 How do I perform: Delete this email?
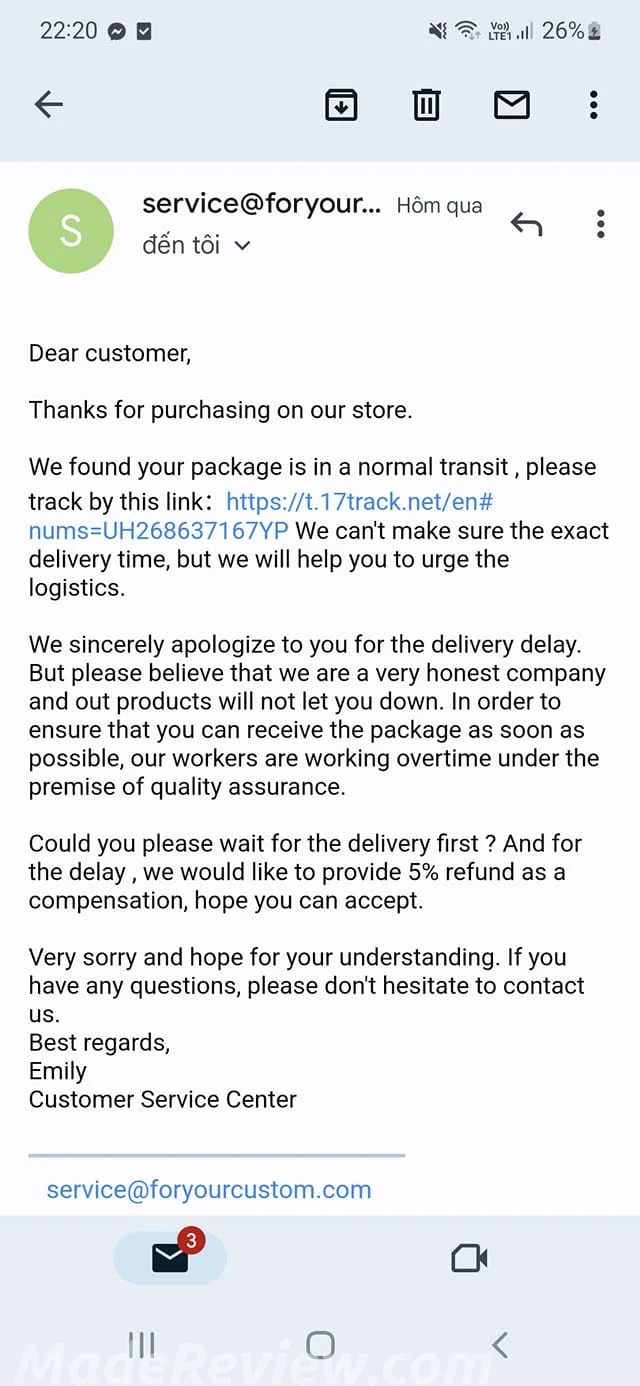click(x=427, y=104)
